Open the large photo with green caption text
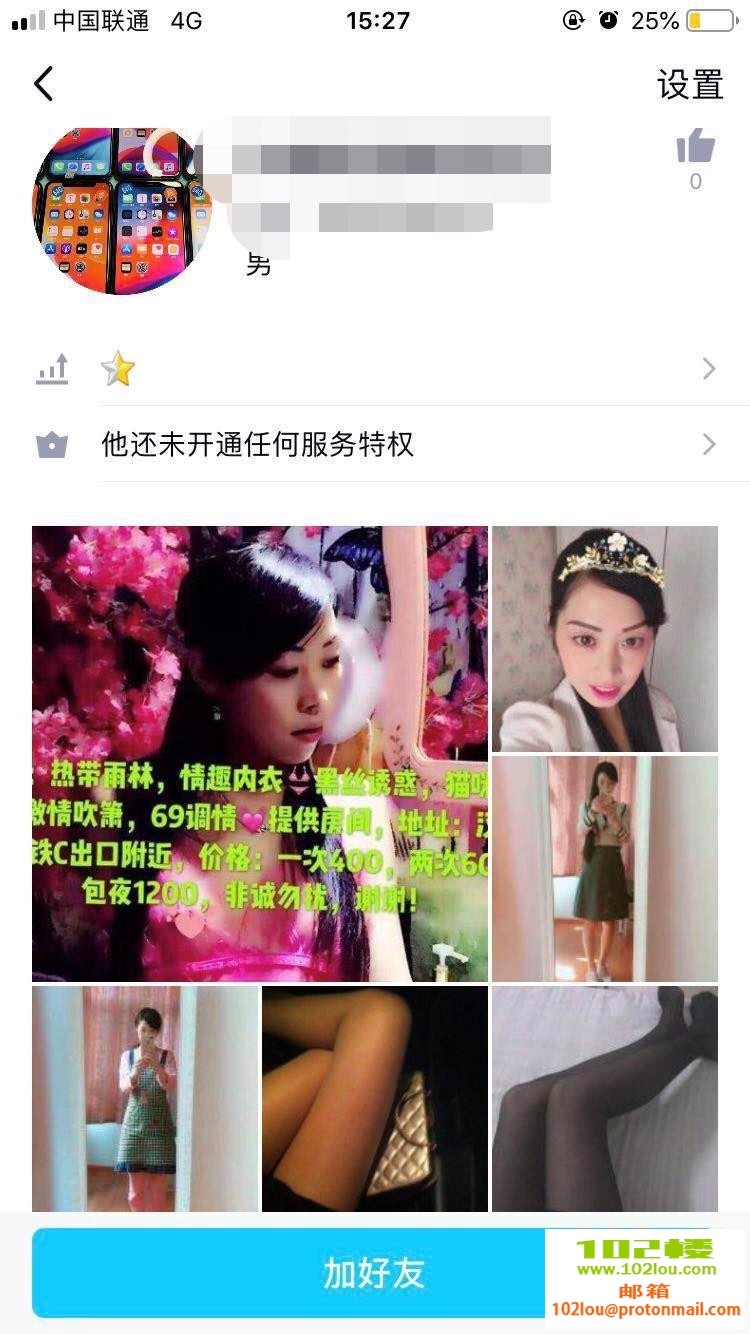The width and height of the screenshot is (750, 1334). (x=260, y=753)
